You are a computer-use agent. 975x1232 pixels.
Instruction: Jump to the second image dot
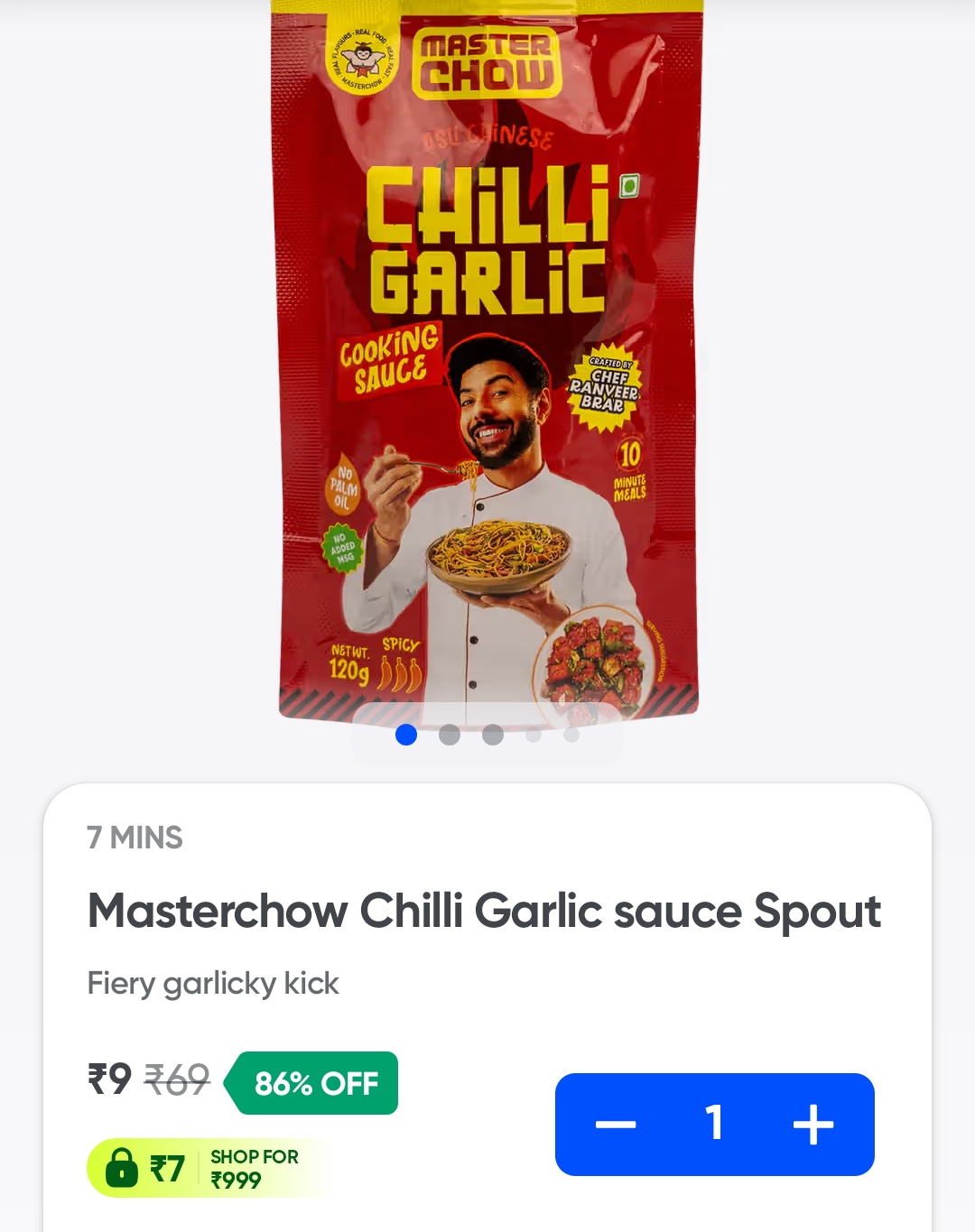(x=450, y=735)
